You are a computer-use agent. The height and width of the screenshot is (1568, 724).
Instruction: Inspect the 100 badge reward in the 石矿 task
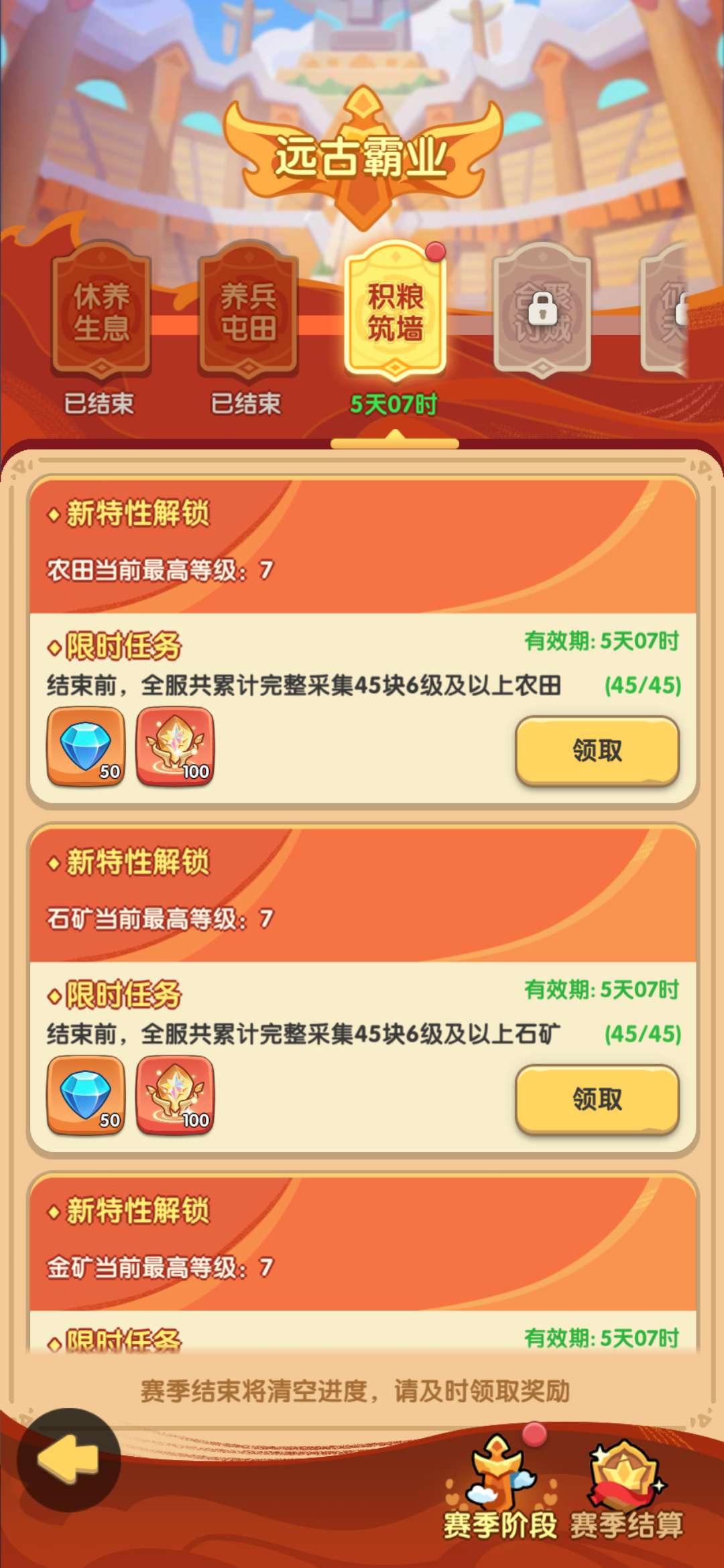click(x=176, y=1095)
